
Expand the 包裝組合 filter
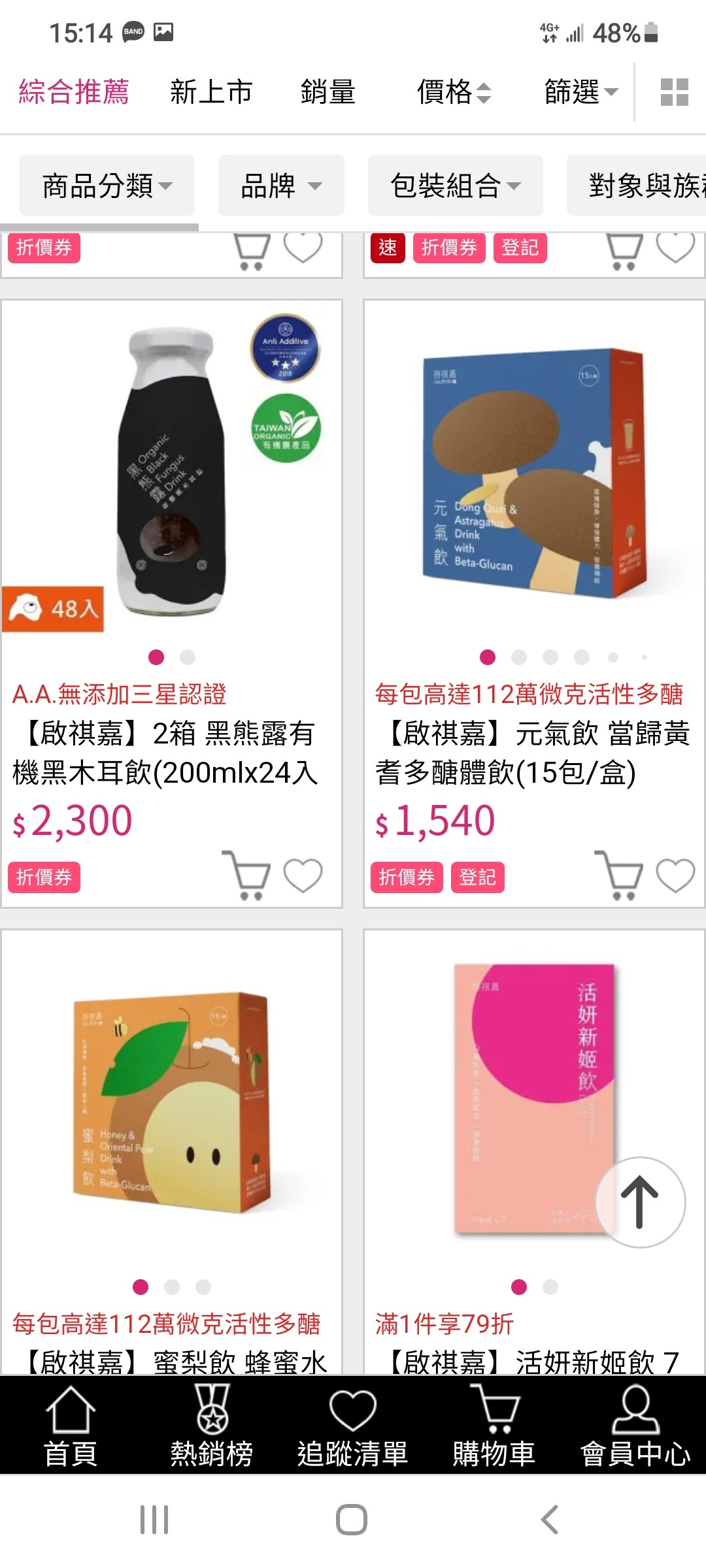456,186
